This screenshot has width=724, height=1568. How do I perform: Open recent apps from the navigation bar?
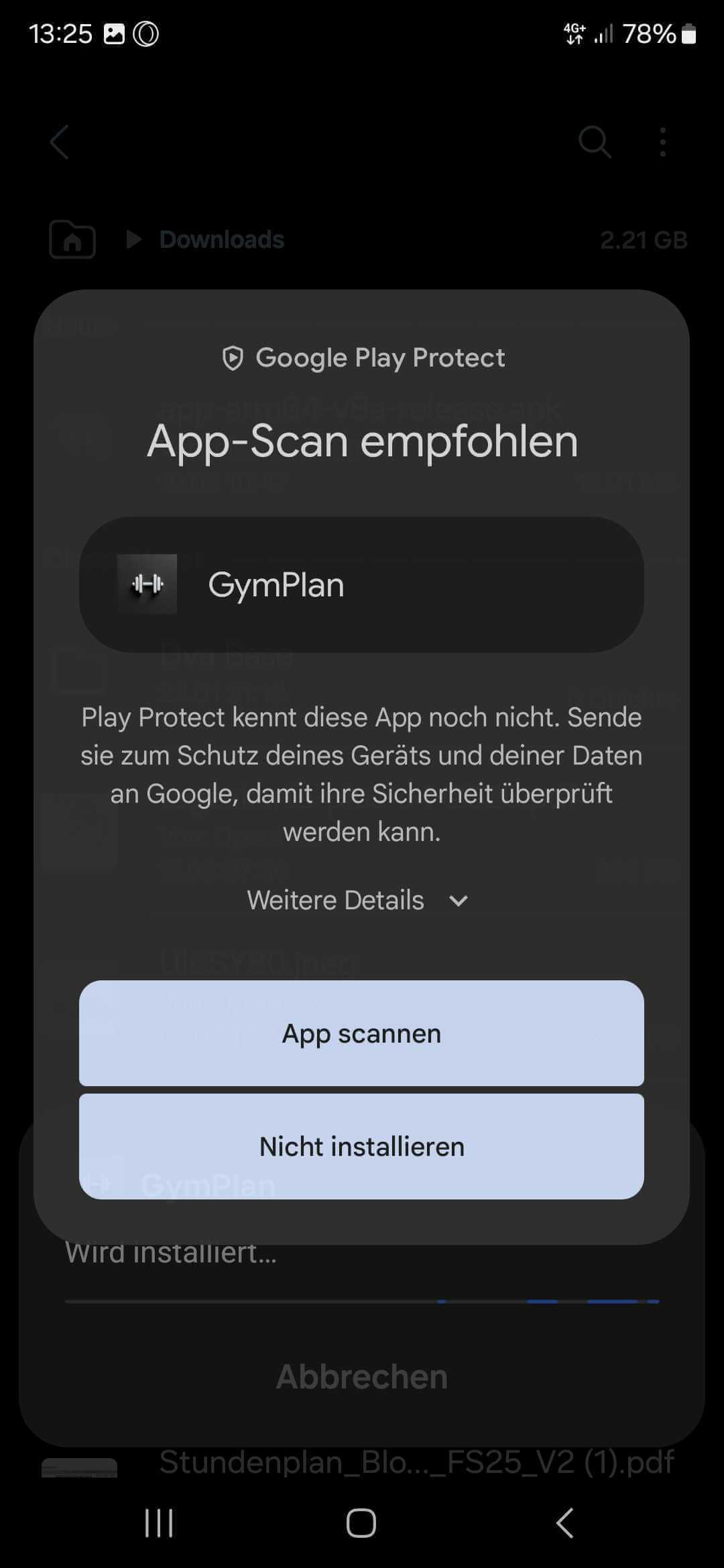[159, 1522]
